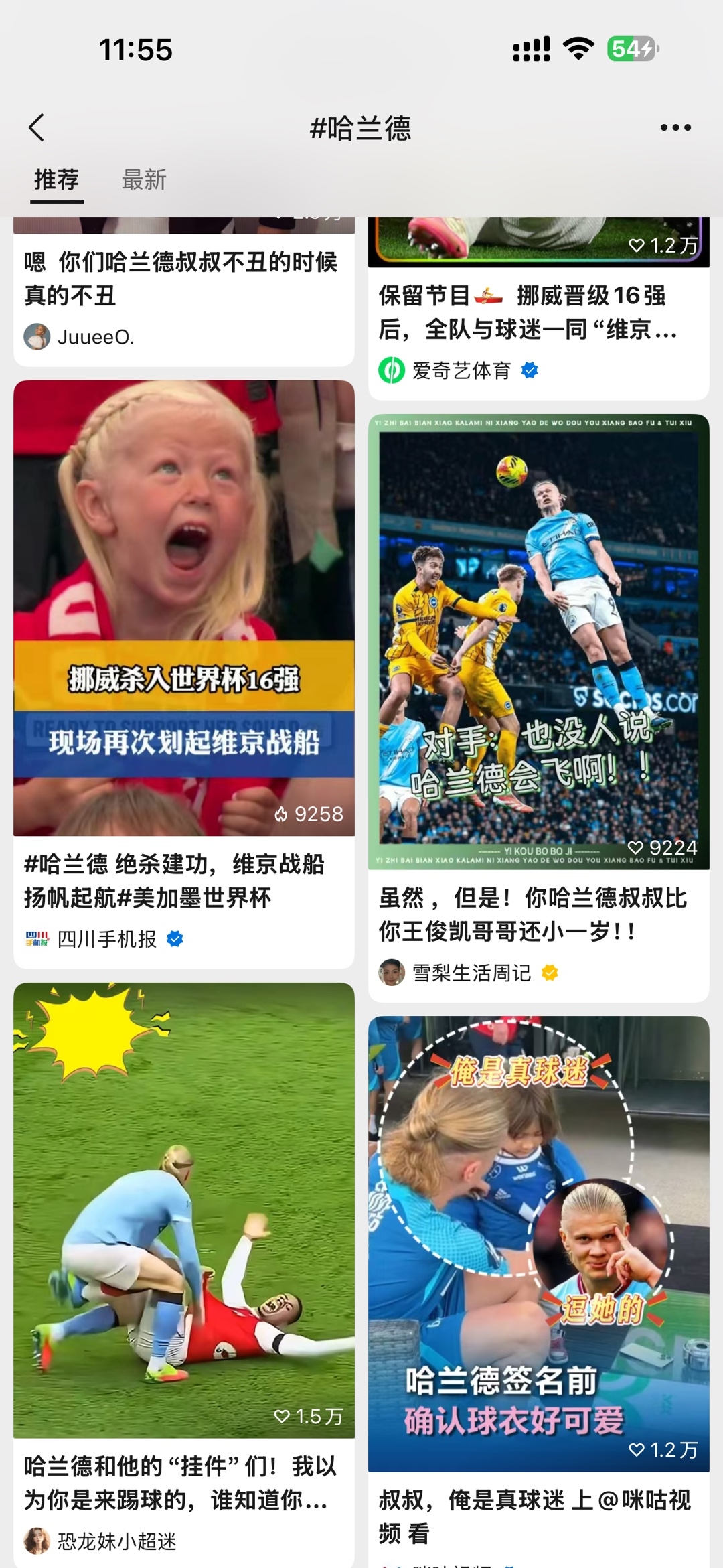Screen dimensions: 723x1568
Task: Open the 挪威晋级16强 post by 爱奇艺体育
Action: [539, 312]
